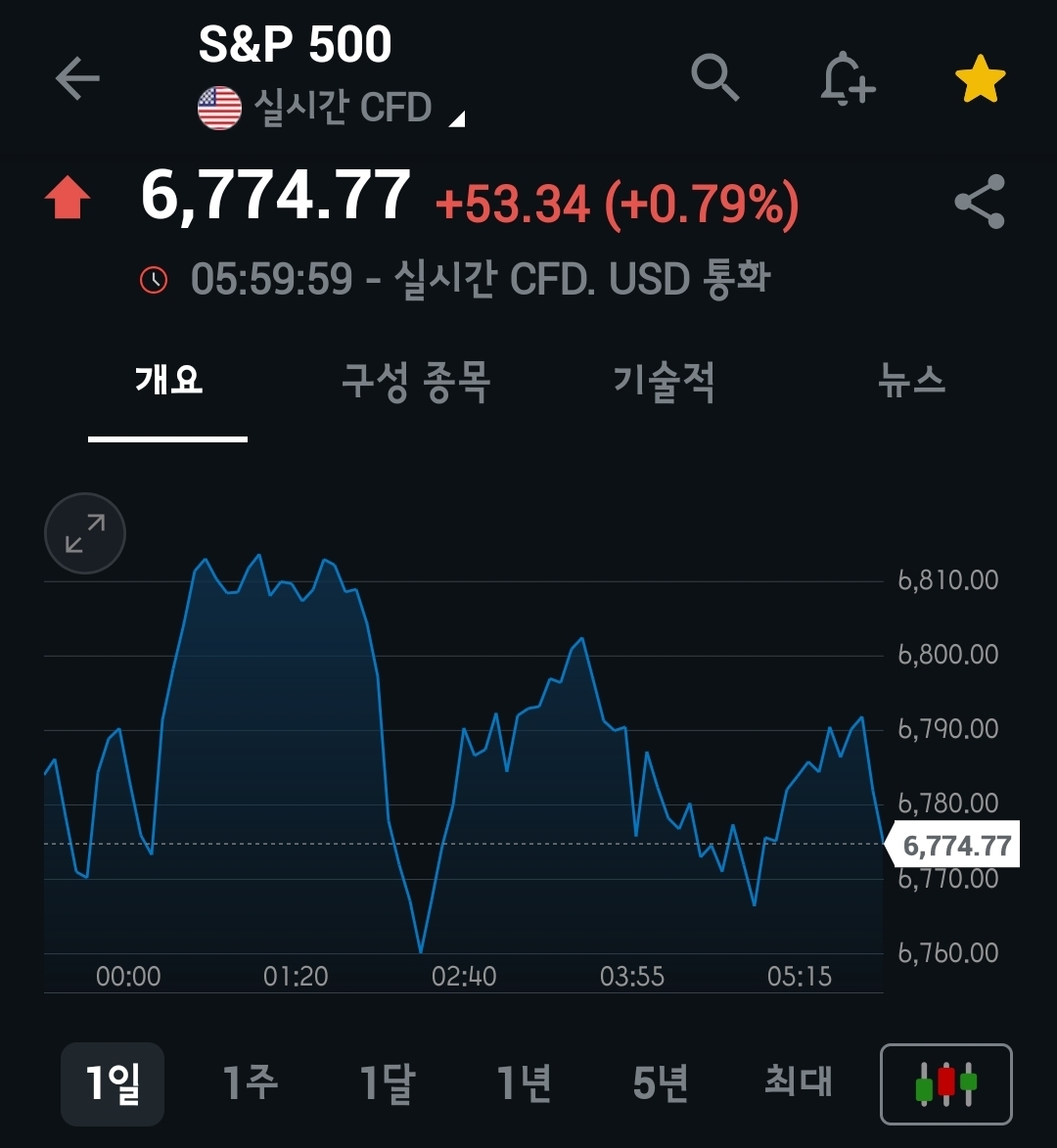Switch to the 기술적 tab
Screen dimensions: 1057x1148
pyautogui.click(x=664, y=380)
